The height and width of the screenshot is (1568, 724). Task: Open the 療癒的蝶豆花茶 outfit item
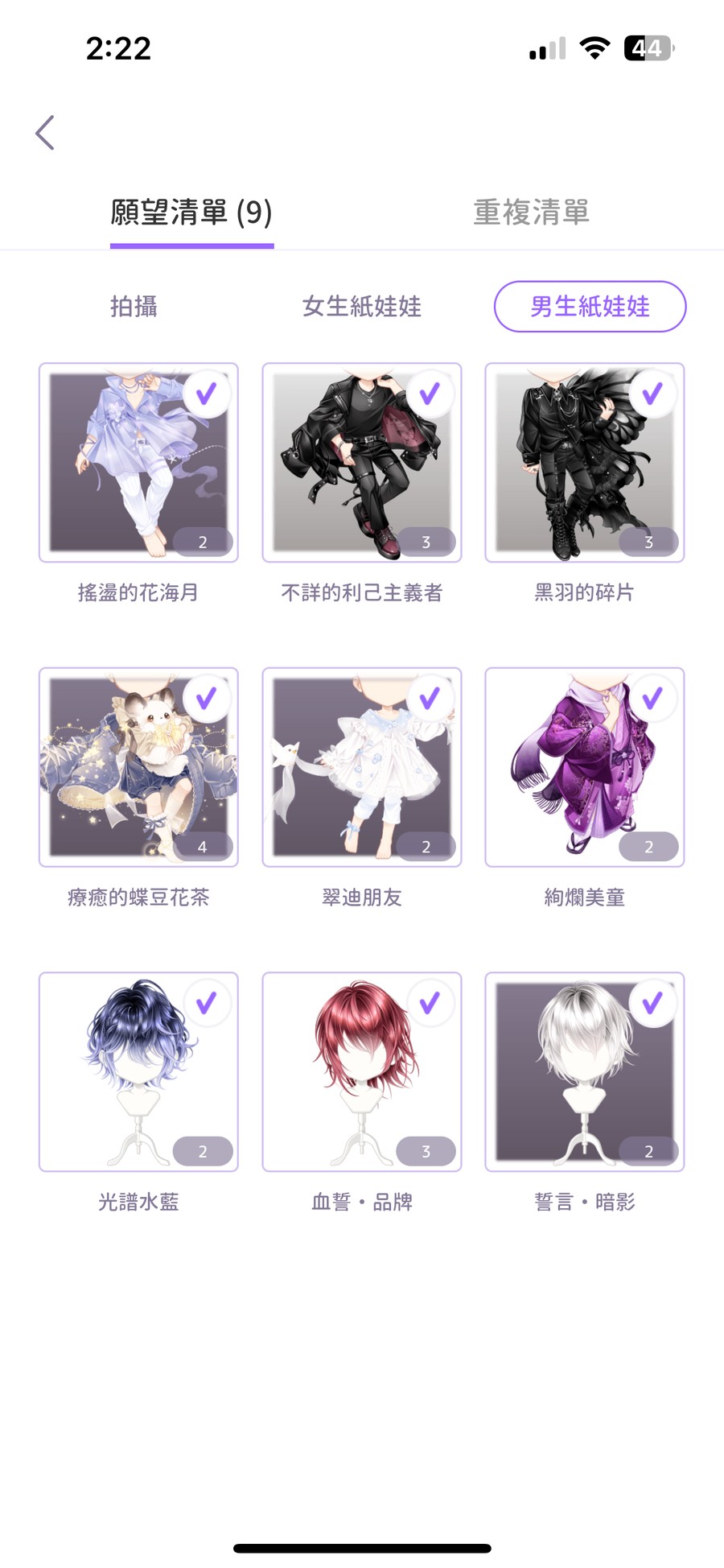pyautogui.click(x=138, y=767)
